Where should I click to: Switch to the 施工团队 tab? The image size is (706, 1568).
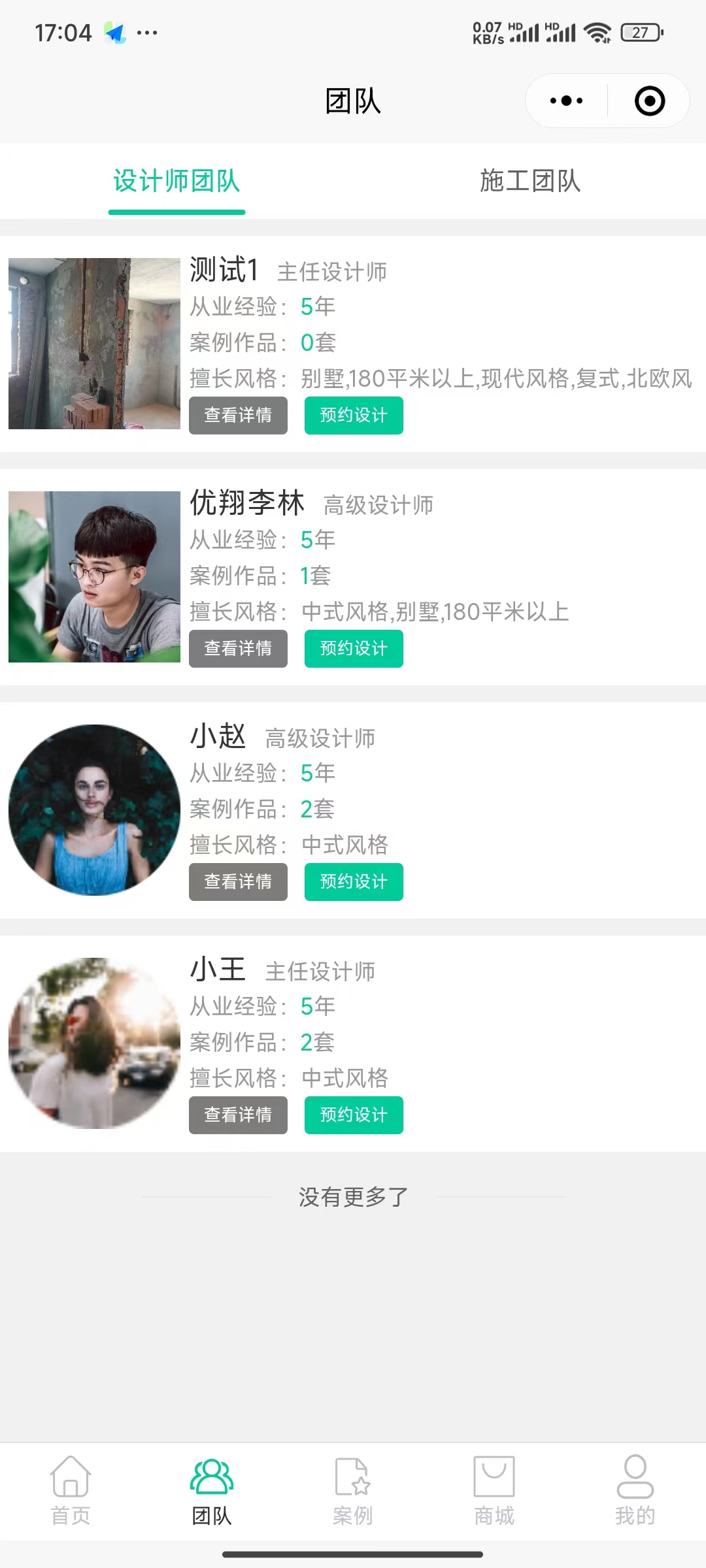[530, 180]
